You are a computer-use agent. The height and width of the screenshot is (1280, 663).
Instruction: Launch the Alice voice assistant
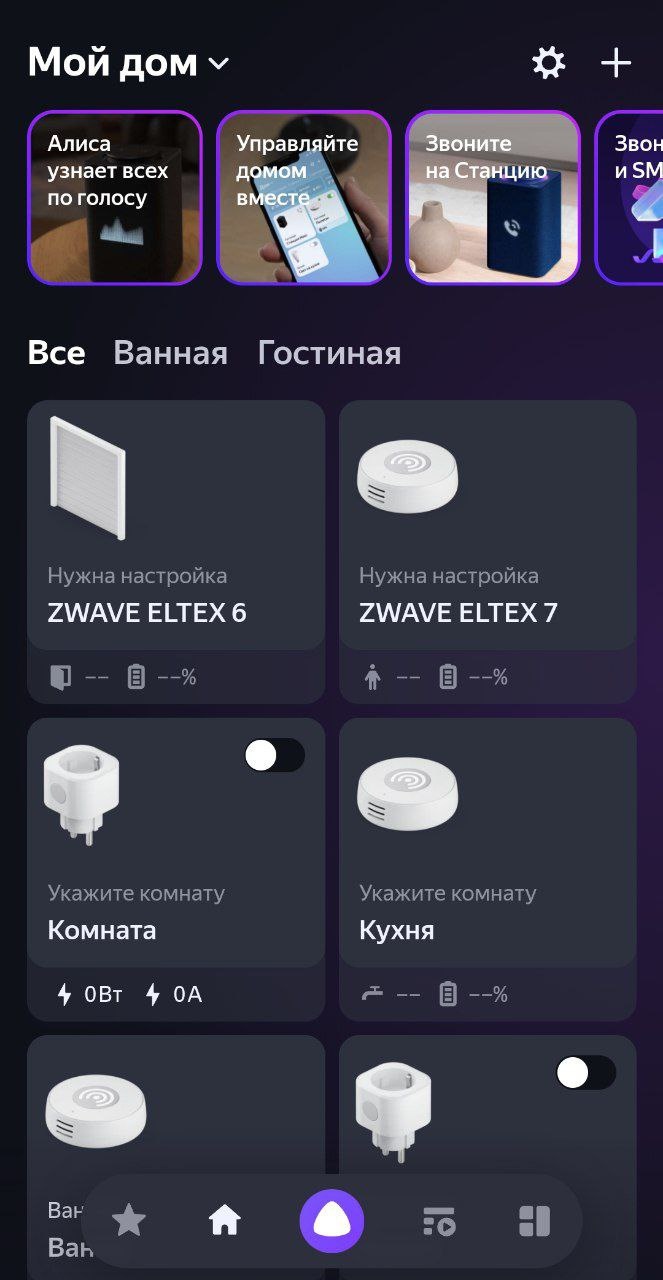click(332, 1221)
